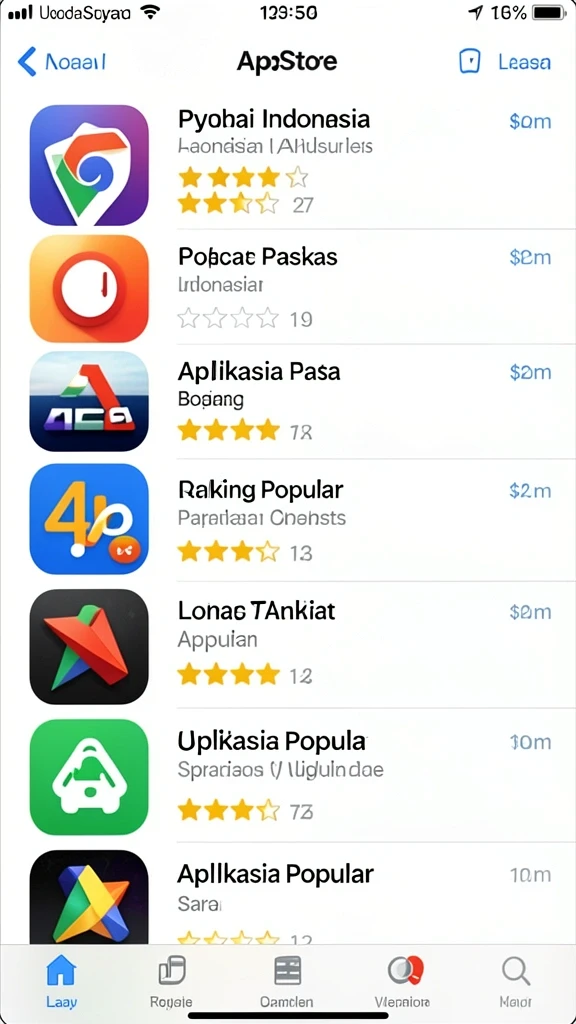Open the Raking Popular app listing
Screen dimensions: 576x1024
(288, 520)
